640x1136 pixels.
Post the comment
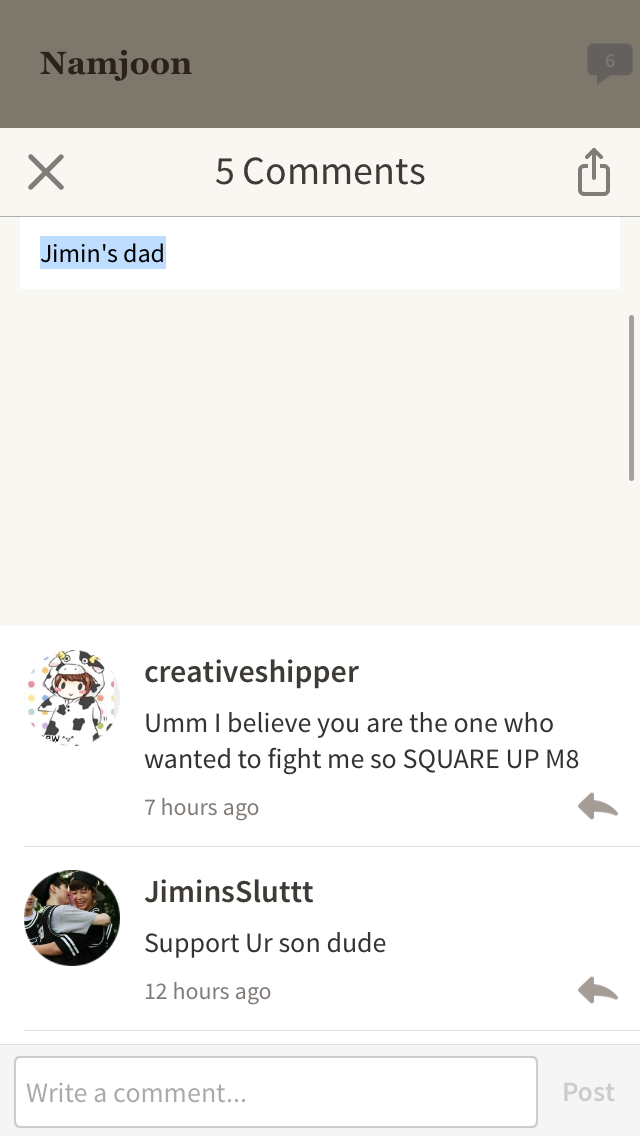(x=588, y=1092)
